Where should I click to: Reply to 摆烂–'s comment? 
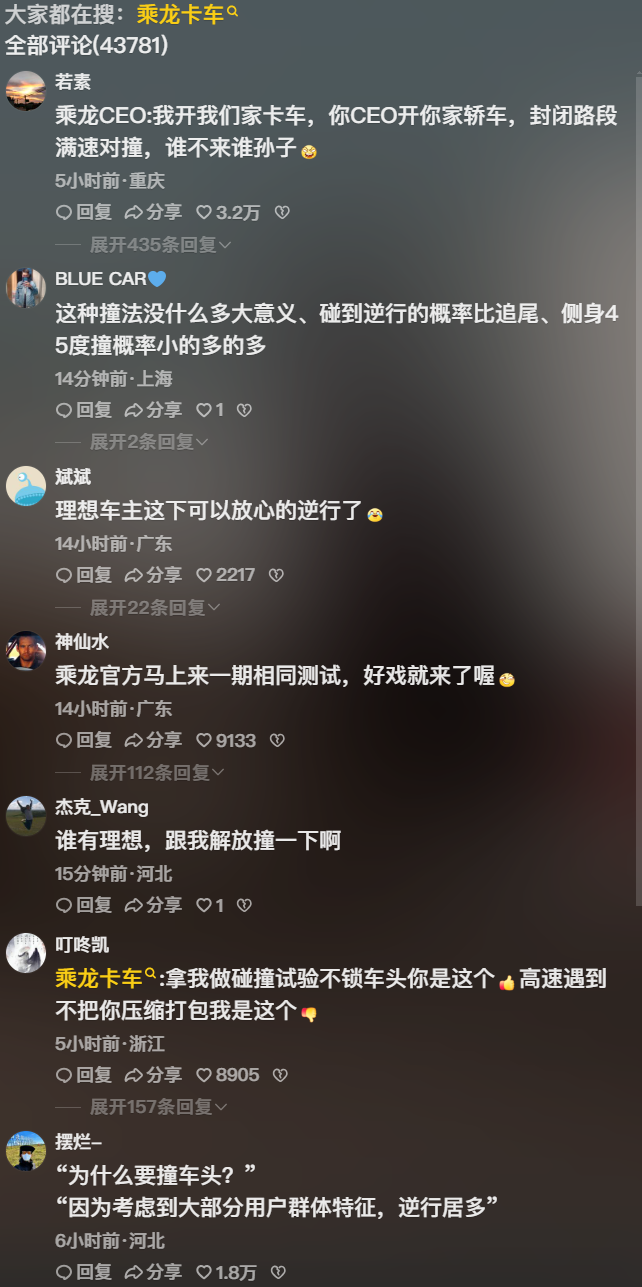[x=84, y=1272]
